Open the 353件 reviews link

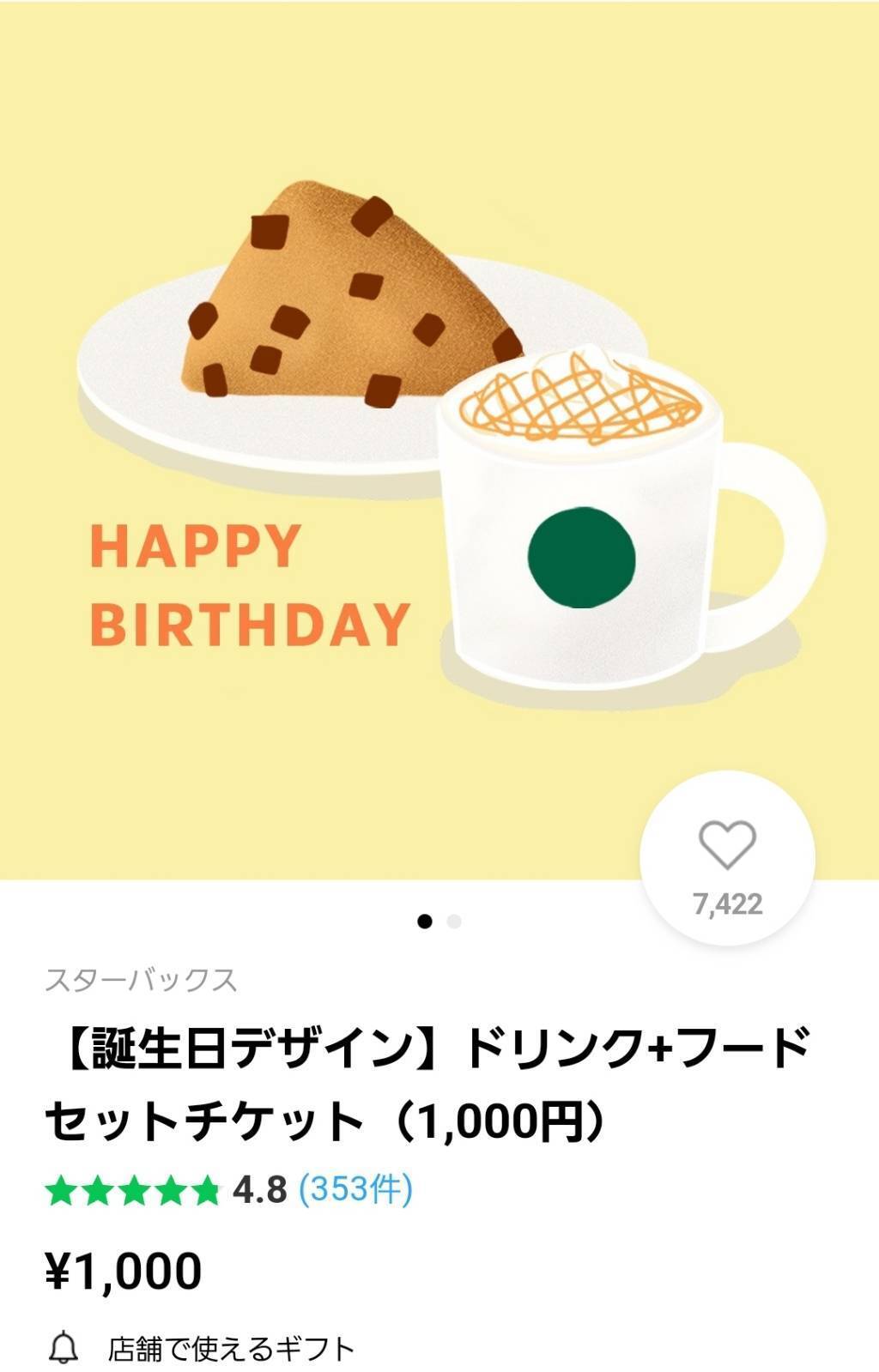[355, 1189]
